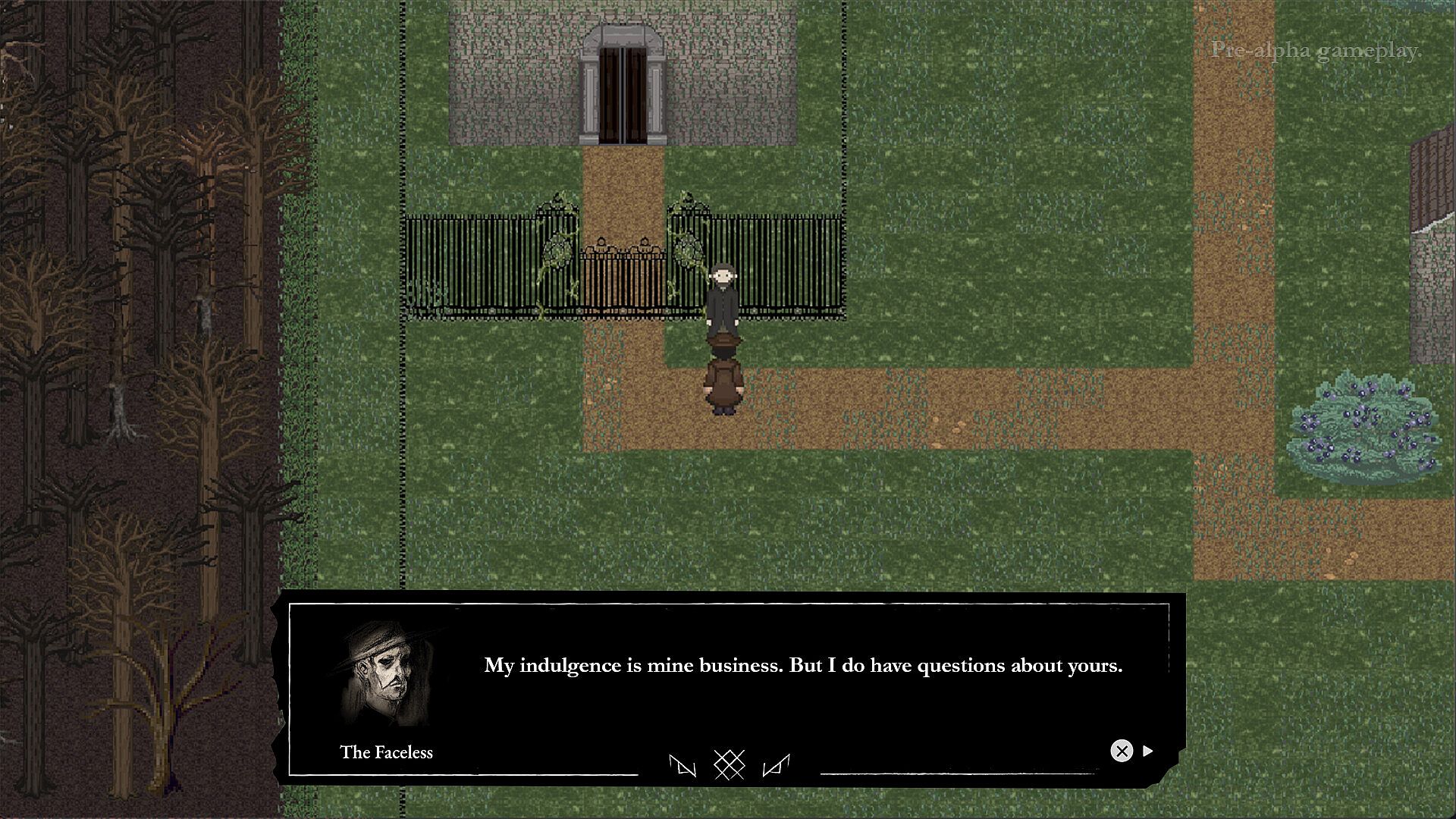Tap the cross button in the dialogue box
This screenshot has width=1456, height=819.
click(1121, 751)
